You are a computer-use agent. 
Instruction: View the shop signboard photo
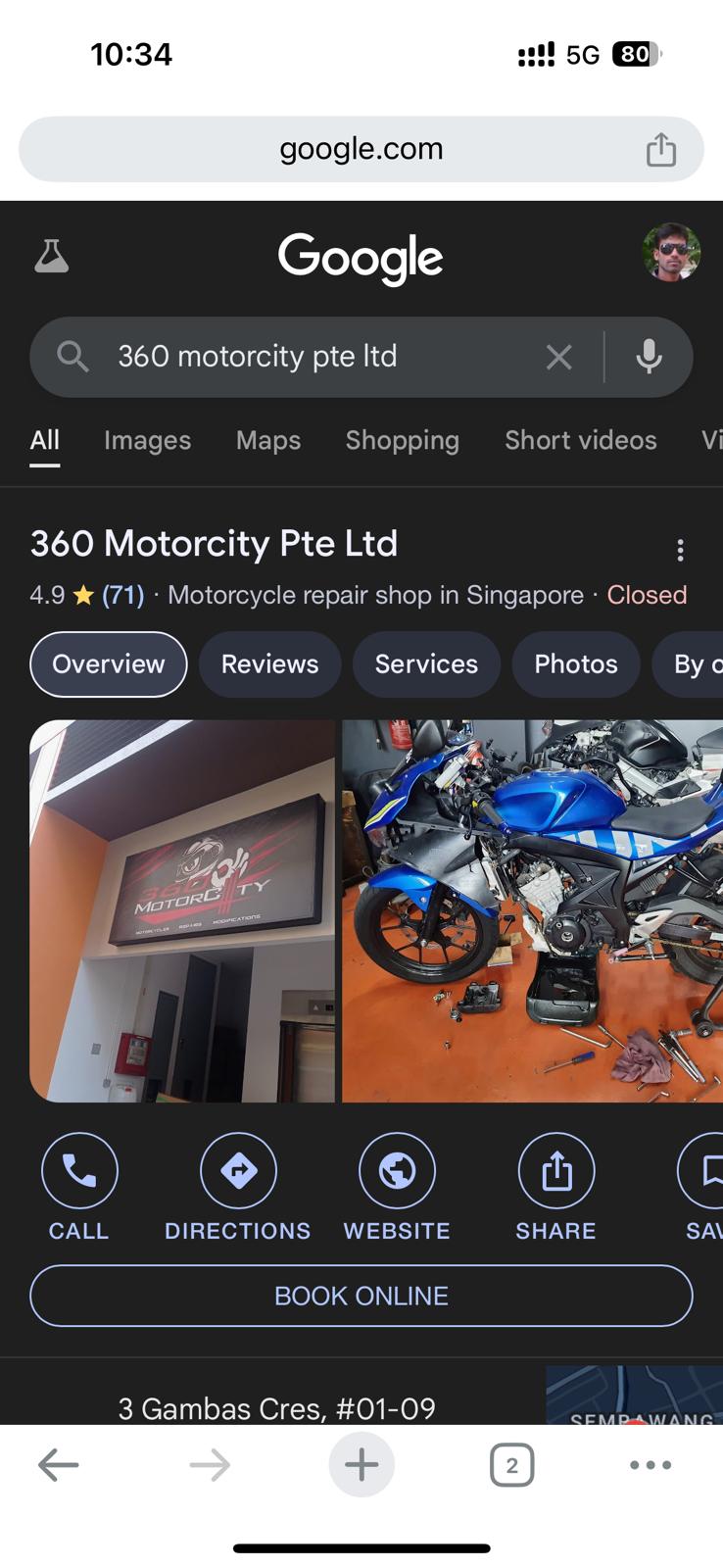coord(182,910)
